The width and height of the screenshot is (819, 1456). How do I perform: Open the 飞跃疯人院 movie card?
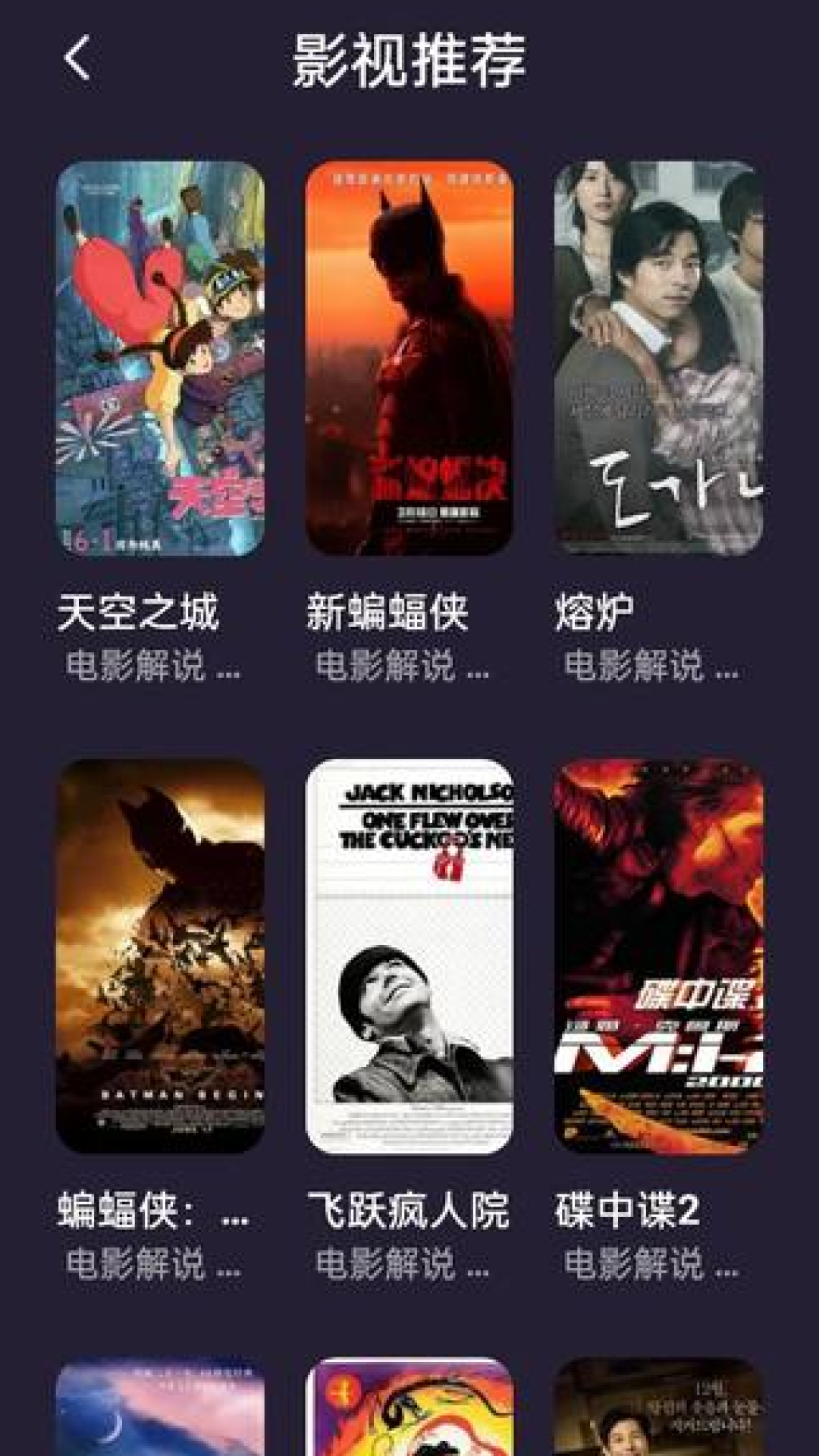point(409,955)
